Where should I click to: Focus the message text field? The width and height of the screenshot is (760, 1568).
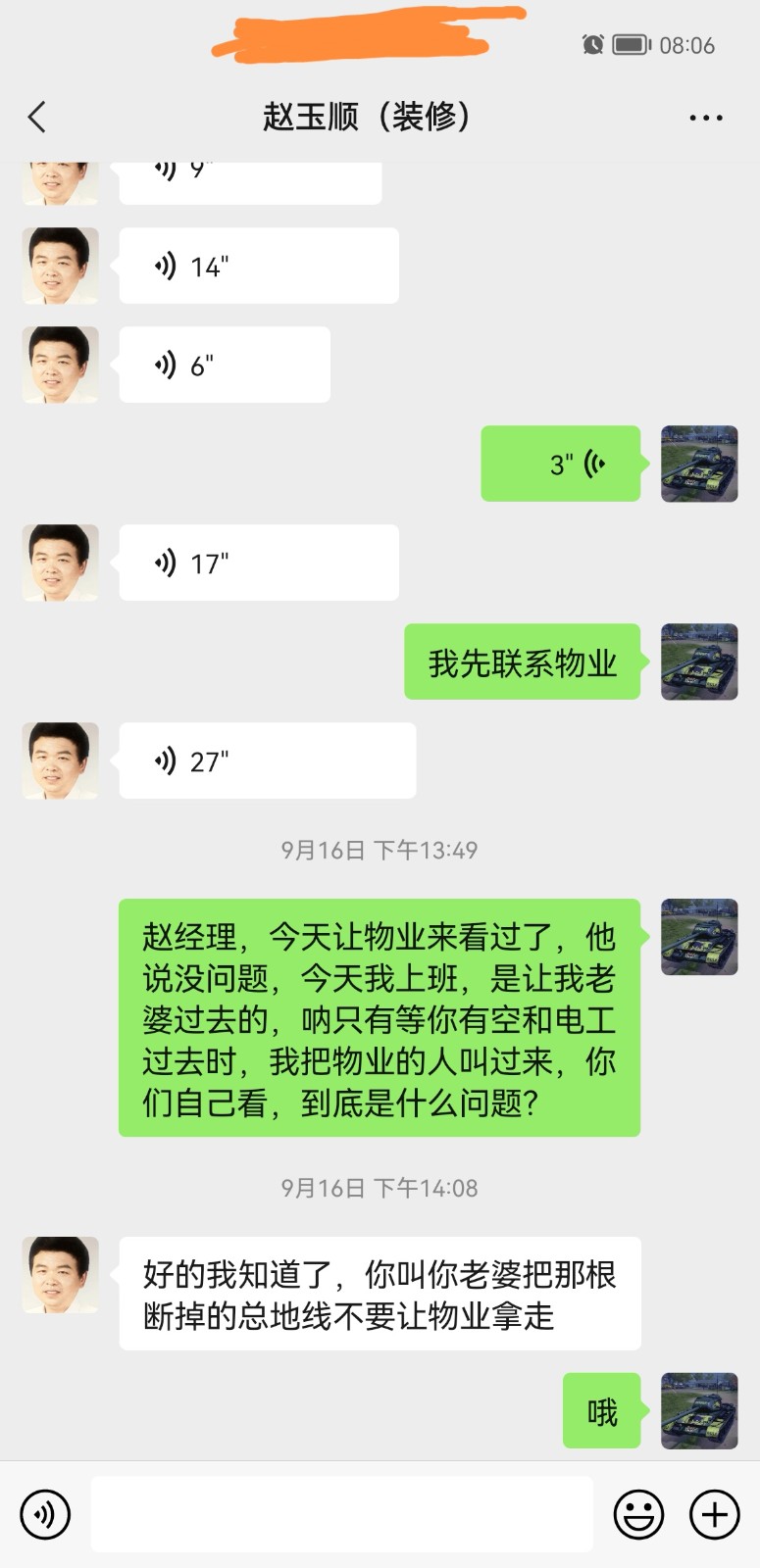tap(341, 1514)
